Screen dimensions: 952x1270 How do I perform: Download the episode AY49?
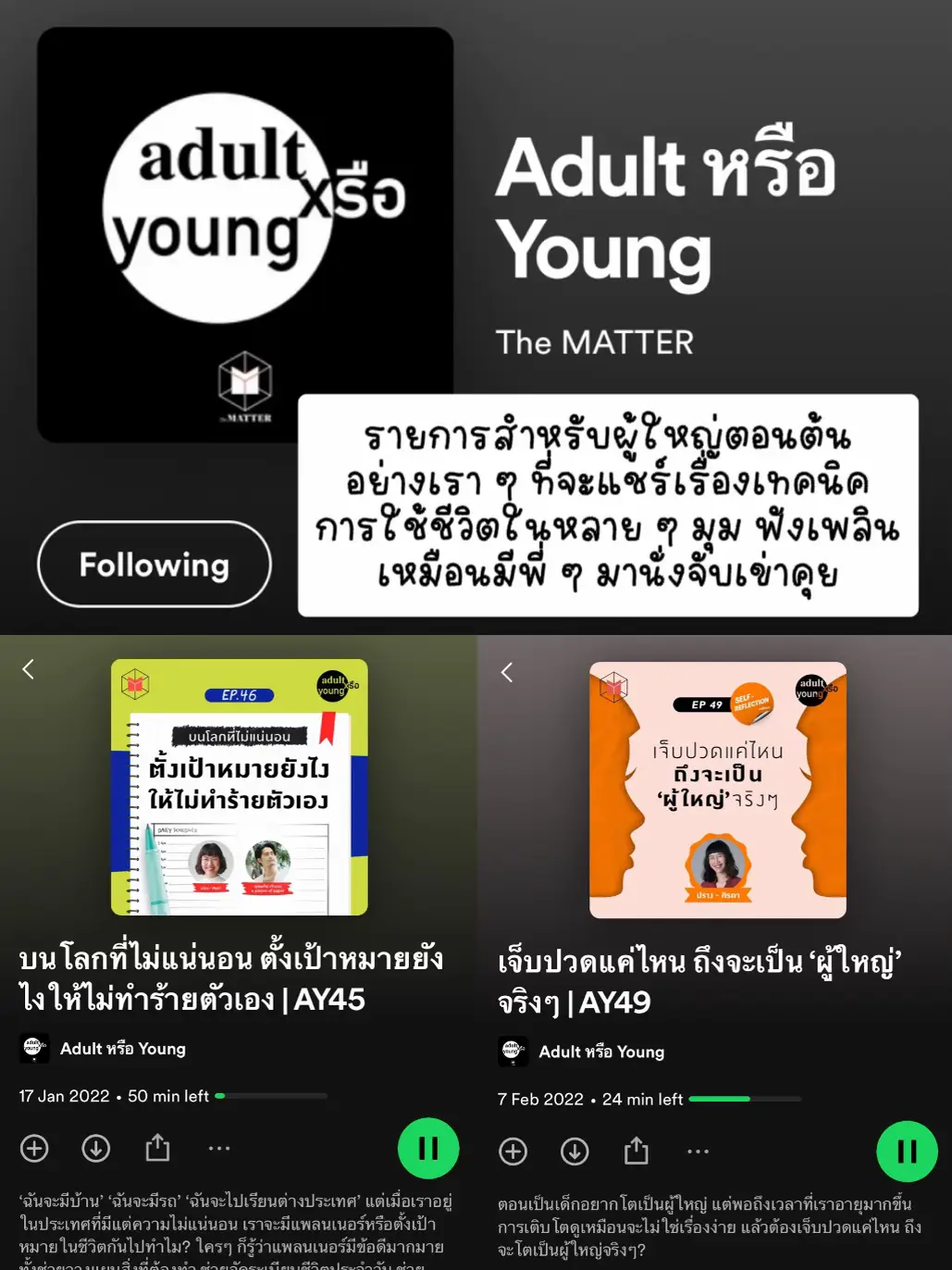coord(574,1150)
